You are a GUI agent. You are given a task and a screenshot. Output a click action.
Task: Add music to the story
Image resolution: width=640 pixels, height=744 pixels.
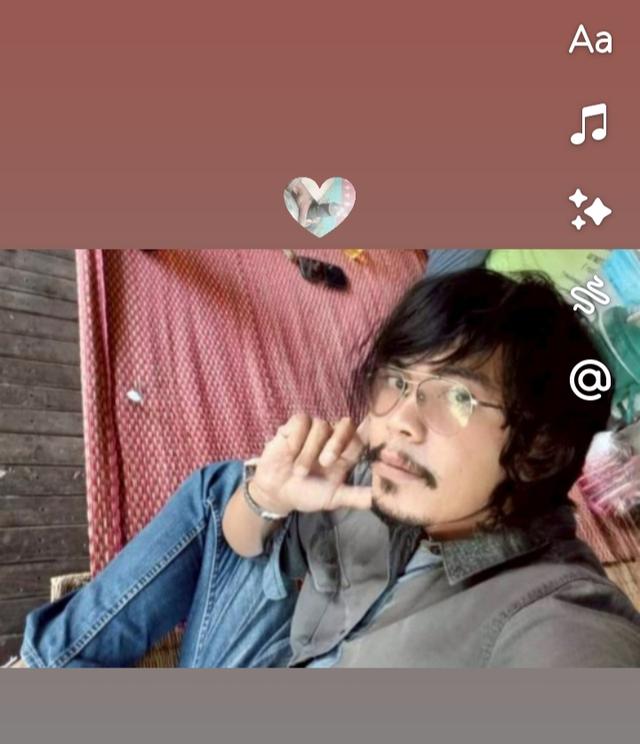(589, 125)
